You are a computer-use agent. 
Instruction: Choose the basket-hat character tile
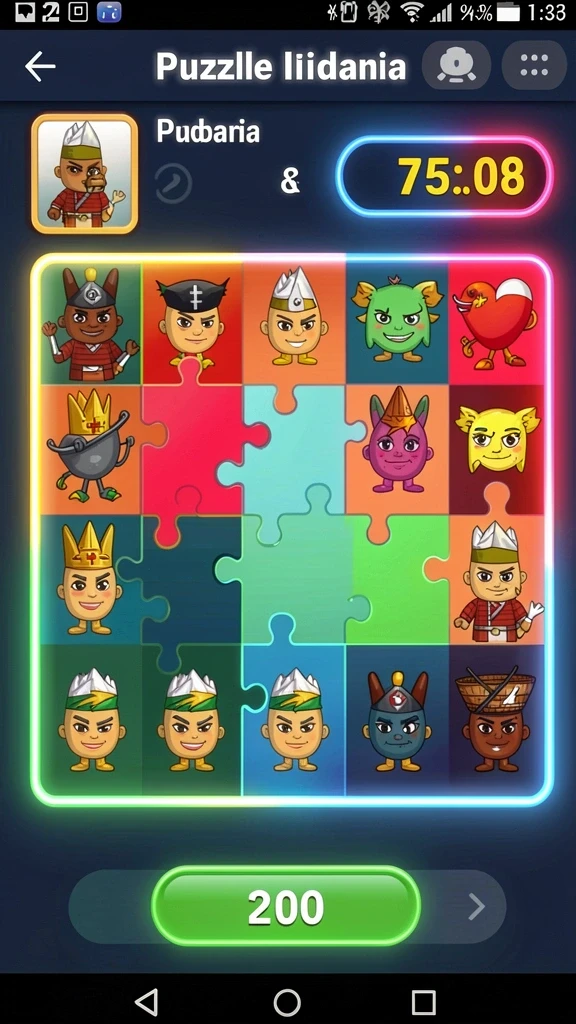tap(498, 720)
